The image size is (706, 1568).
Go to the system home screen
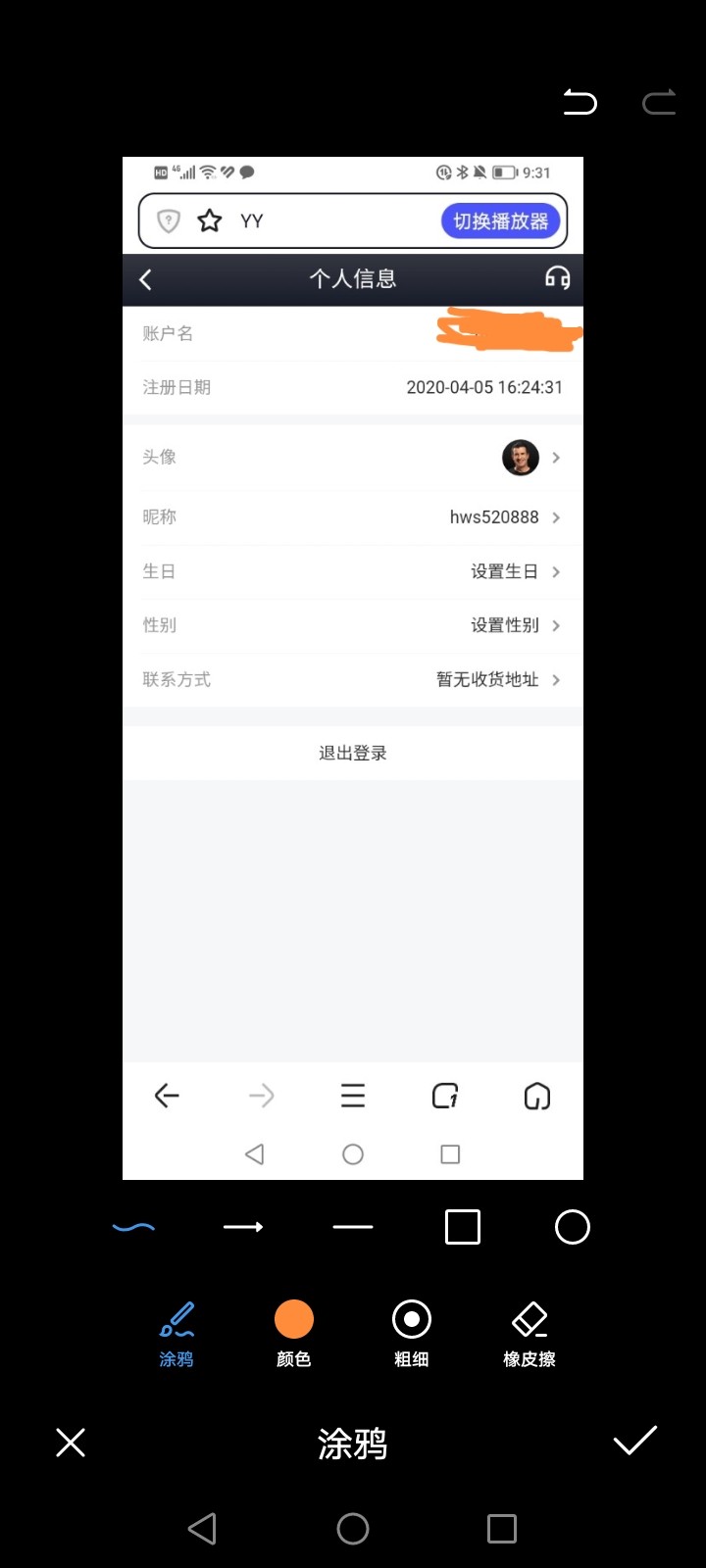[353, 1529]
